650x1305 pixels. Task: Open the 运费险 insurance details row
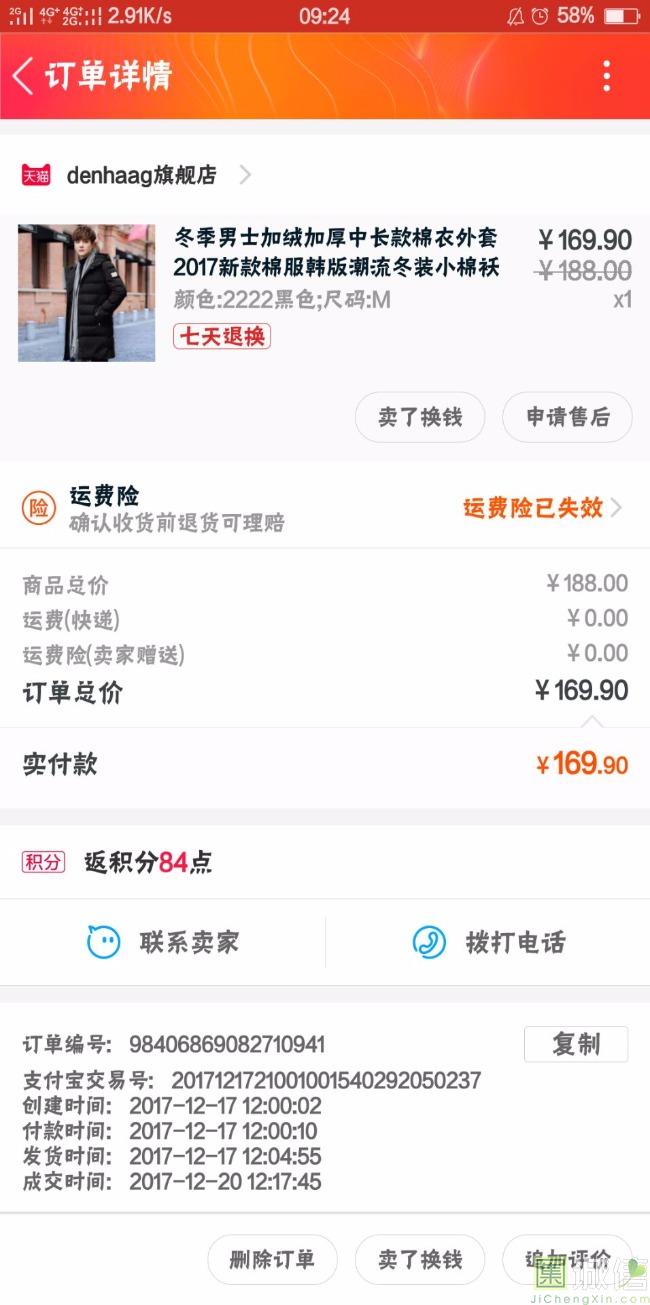tap(325, 508)
